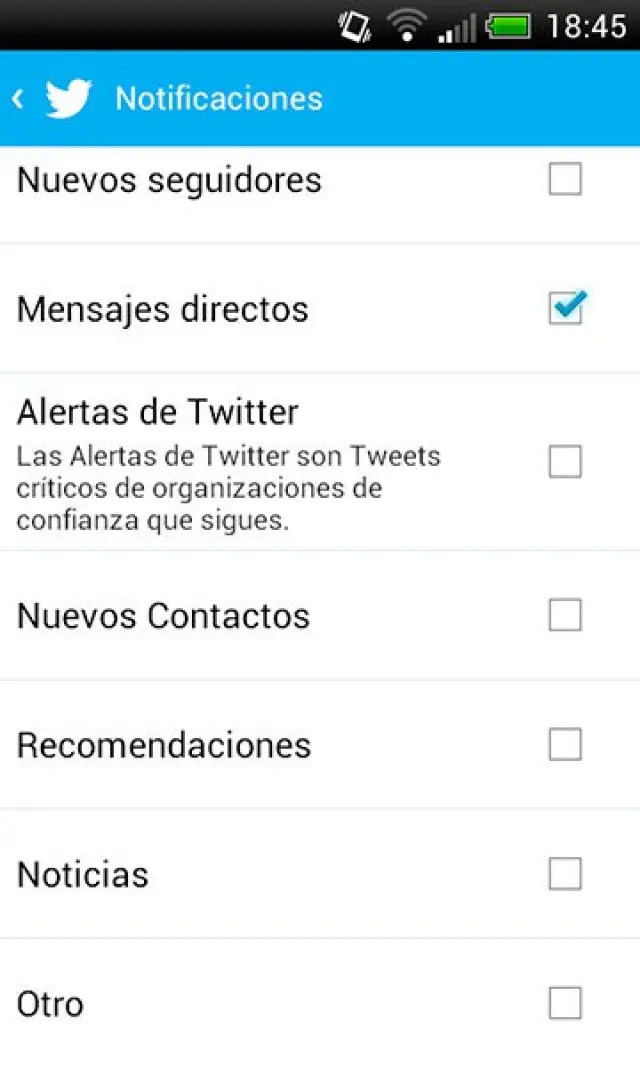Go back using the Twitter arrow
640x1067 pixels.
(x=20, y=98)
